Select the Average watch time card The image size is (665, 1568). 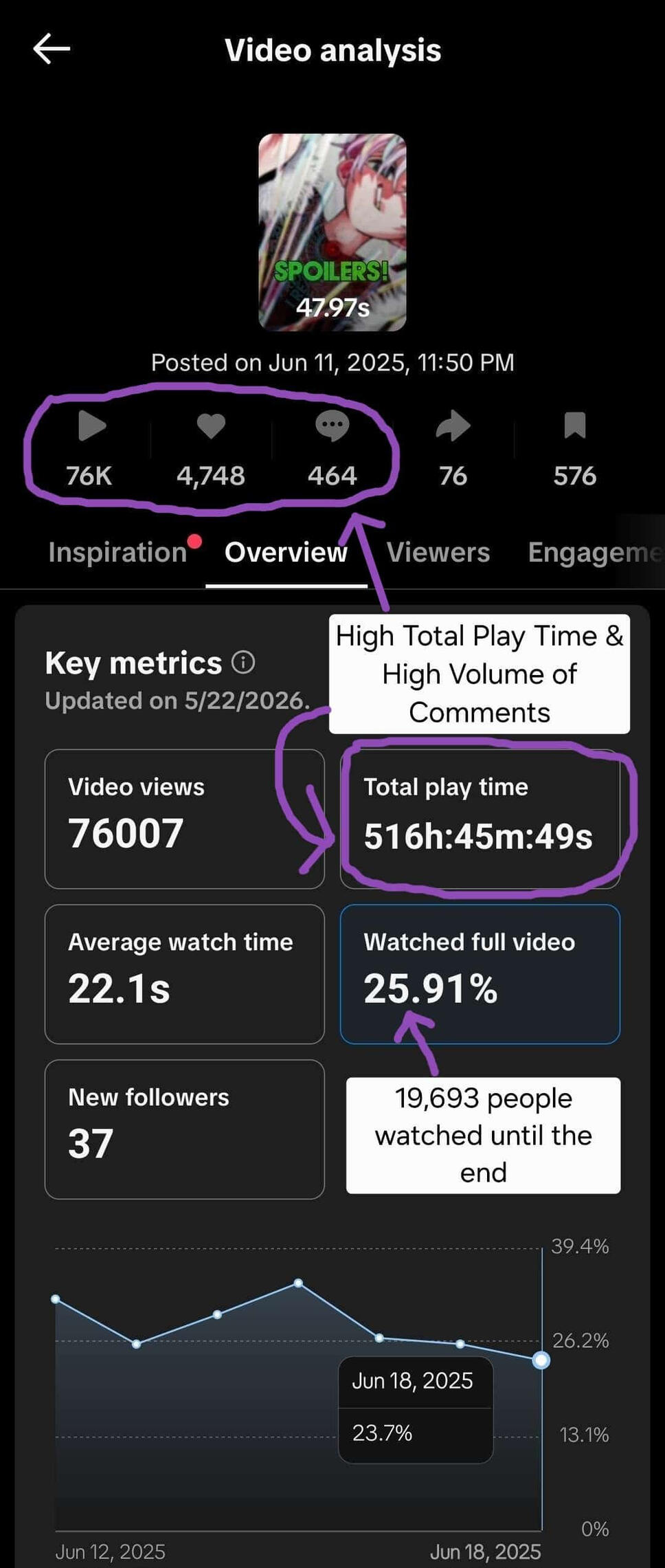pos(184,974)
